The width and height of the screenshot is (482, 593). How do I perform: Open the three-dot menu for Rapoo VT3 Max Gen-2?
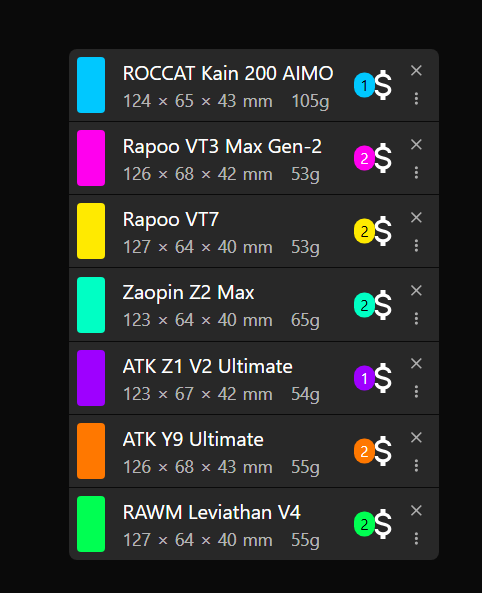click(x=416, y=172)
